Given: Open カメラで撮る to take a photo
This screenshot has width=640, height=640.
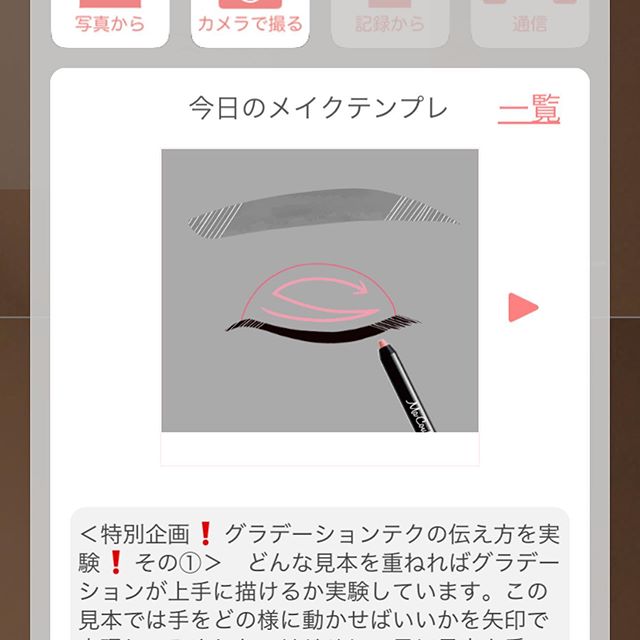Looking at the screenshot, I should click(250, 20).
